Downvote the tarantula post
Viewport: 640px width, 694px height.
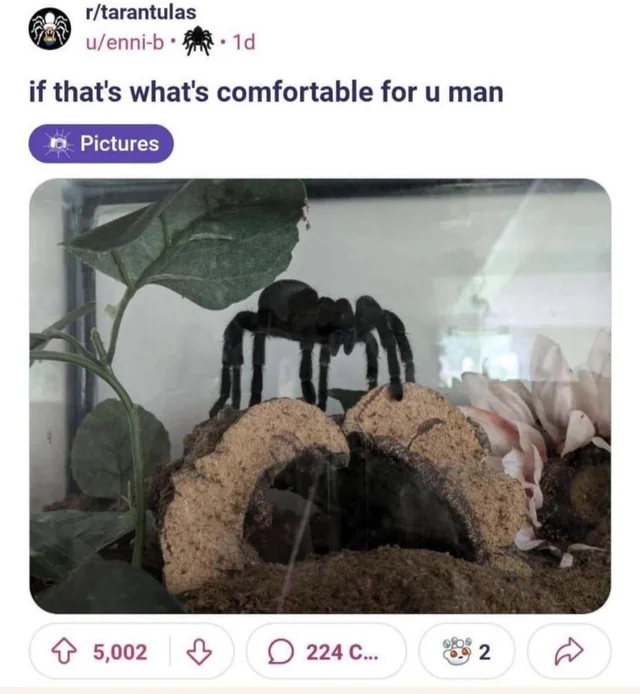pos(200,652)
